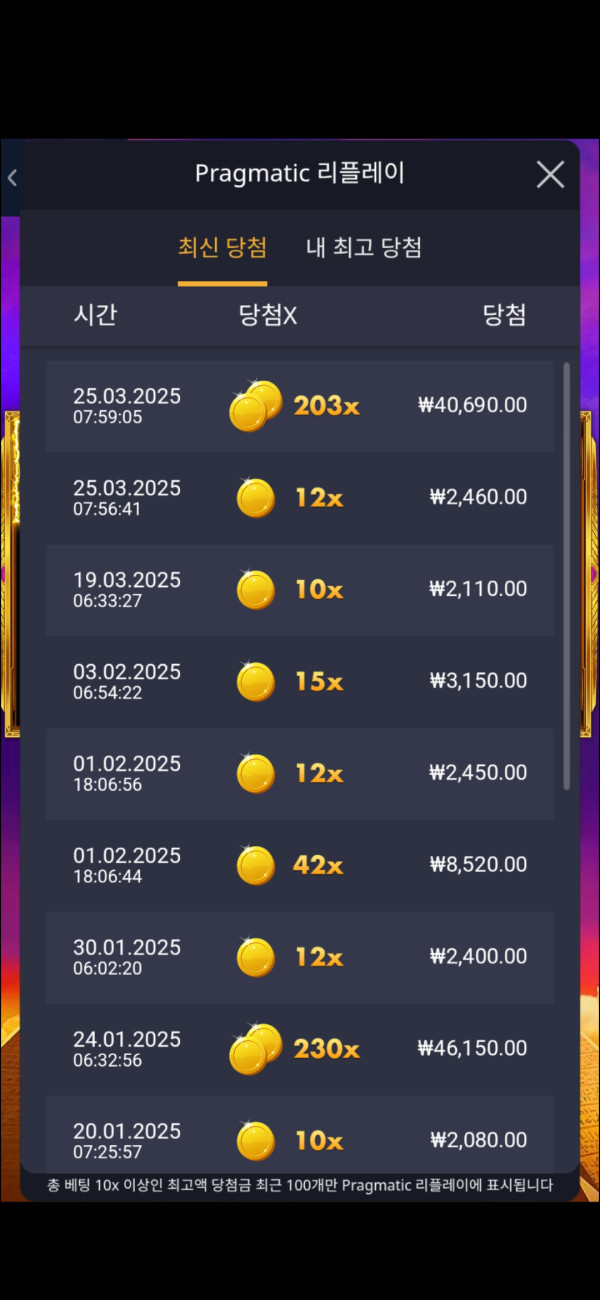Open the 230x replay worth ₩46,150.00
The image size is (600, 1300).
[300, 1049]
